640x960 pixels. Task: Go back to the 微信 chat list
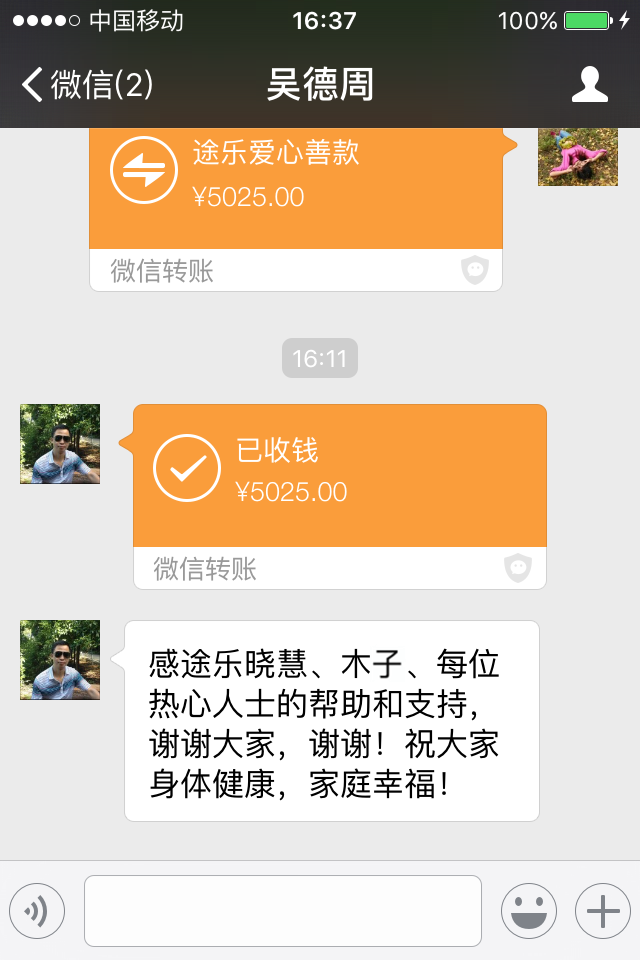(x=86, y=85)
